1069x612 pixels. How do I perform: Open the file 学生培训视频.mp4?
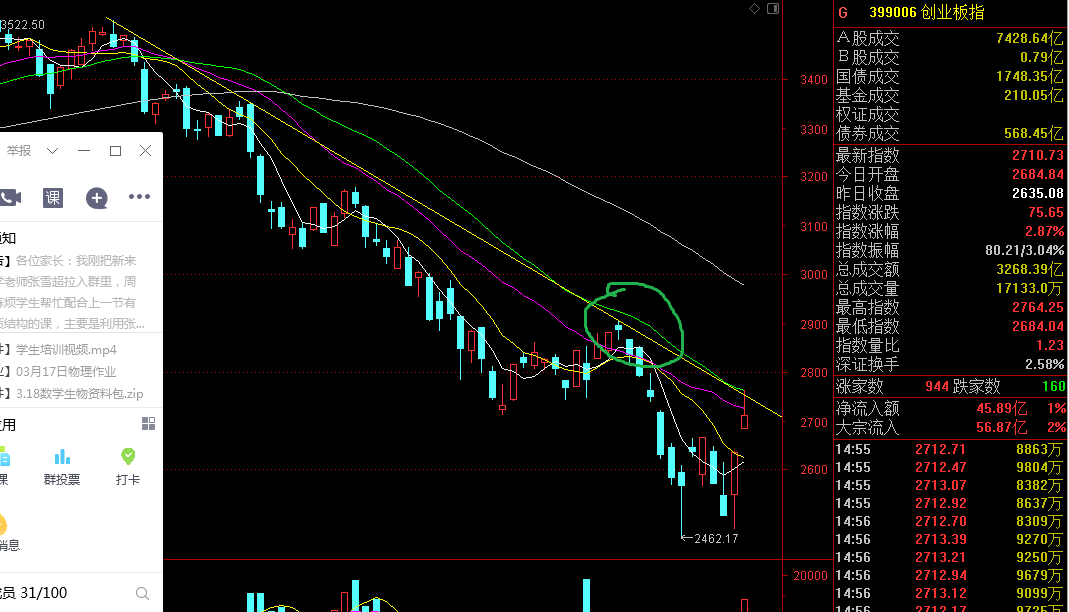click(66, 349)
